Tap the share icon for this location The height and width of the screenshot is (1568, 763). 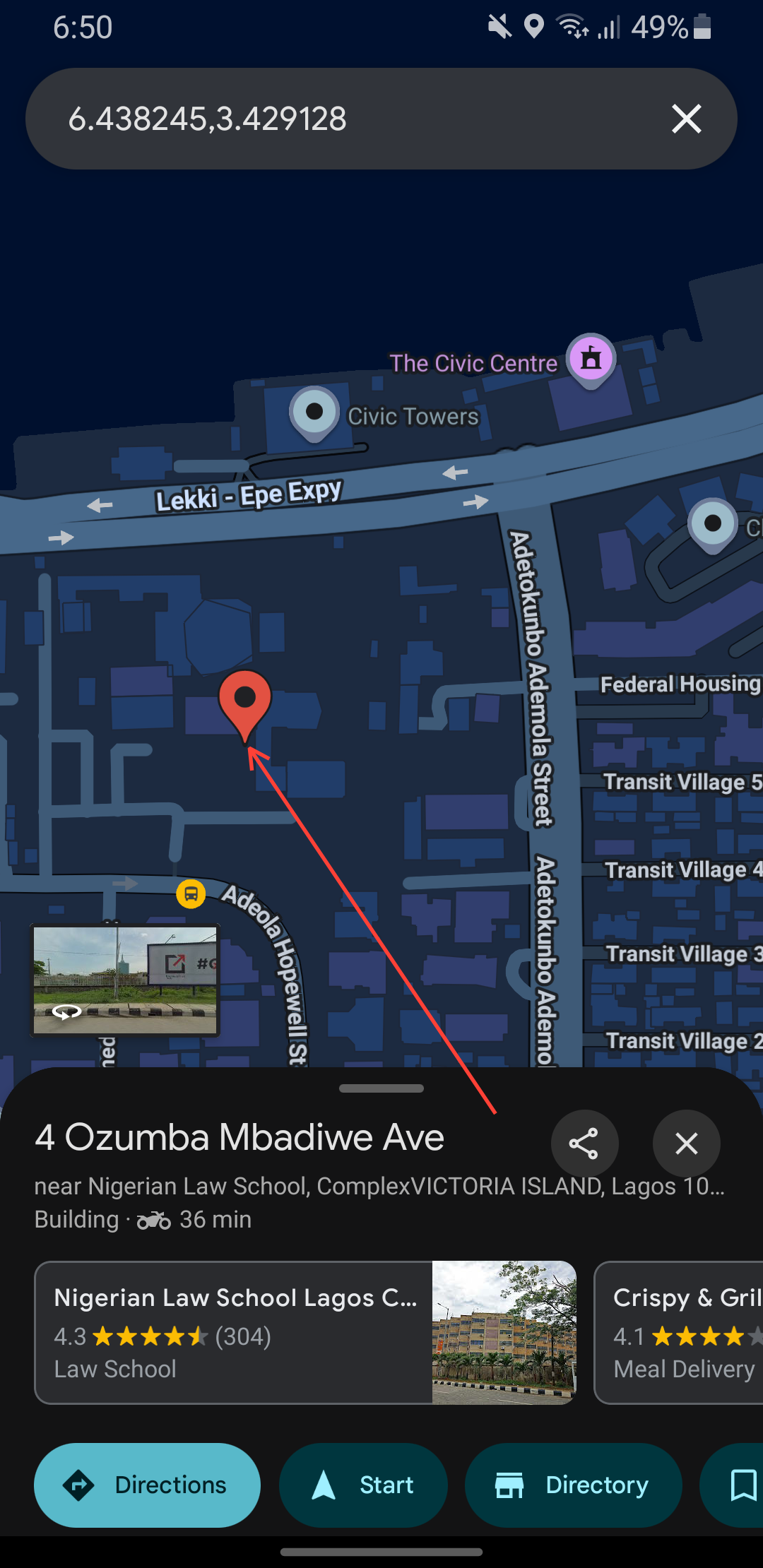[x=585, y=1143]
